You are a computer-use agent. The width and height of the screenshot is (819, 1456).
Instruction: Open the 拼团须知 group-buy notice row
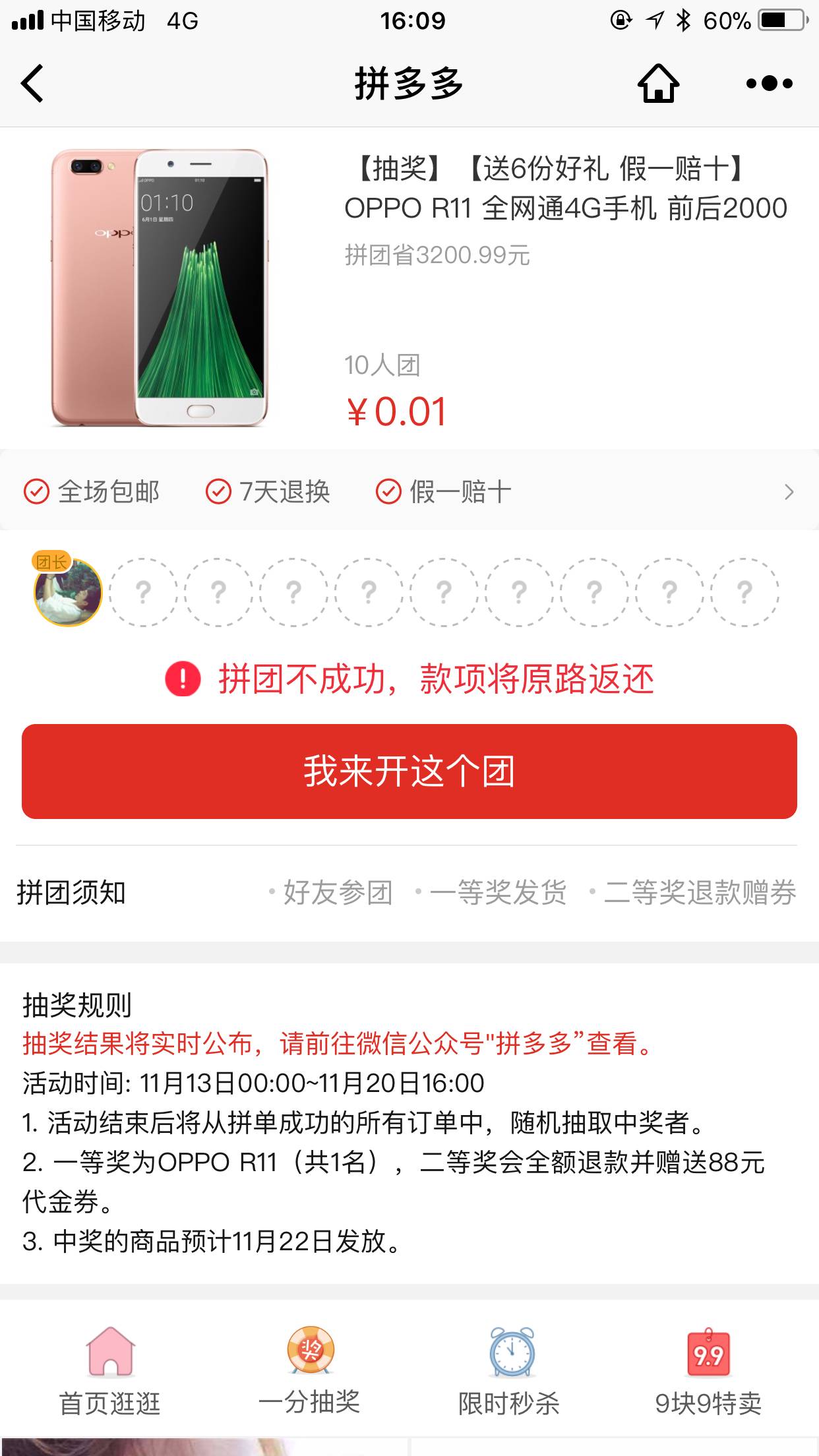click(409, 893)
